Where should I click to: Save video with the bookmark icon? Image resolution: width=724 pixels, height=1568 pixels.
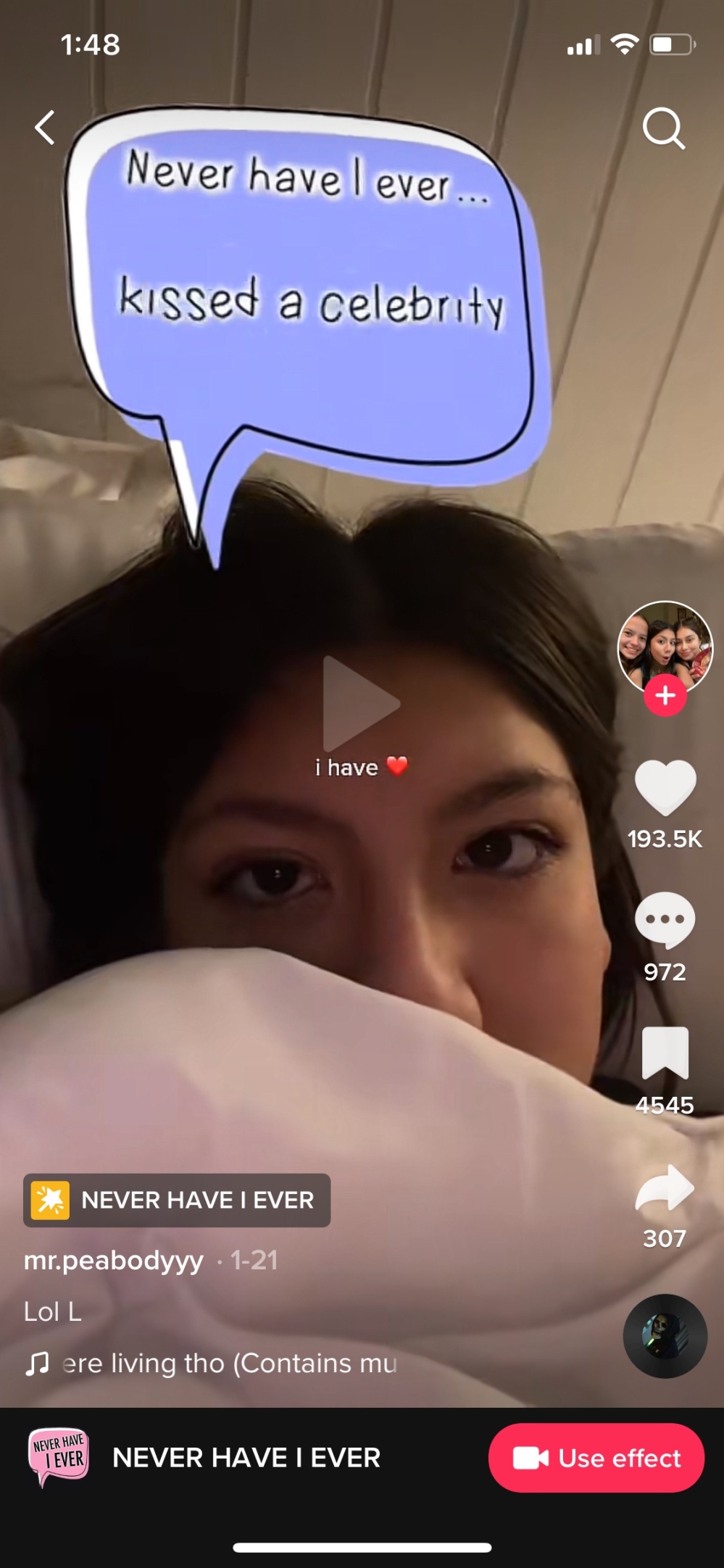[665, 1052]
